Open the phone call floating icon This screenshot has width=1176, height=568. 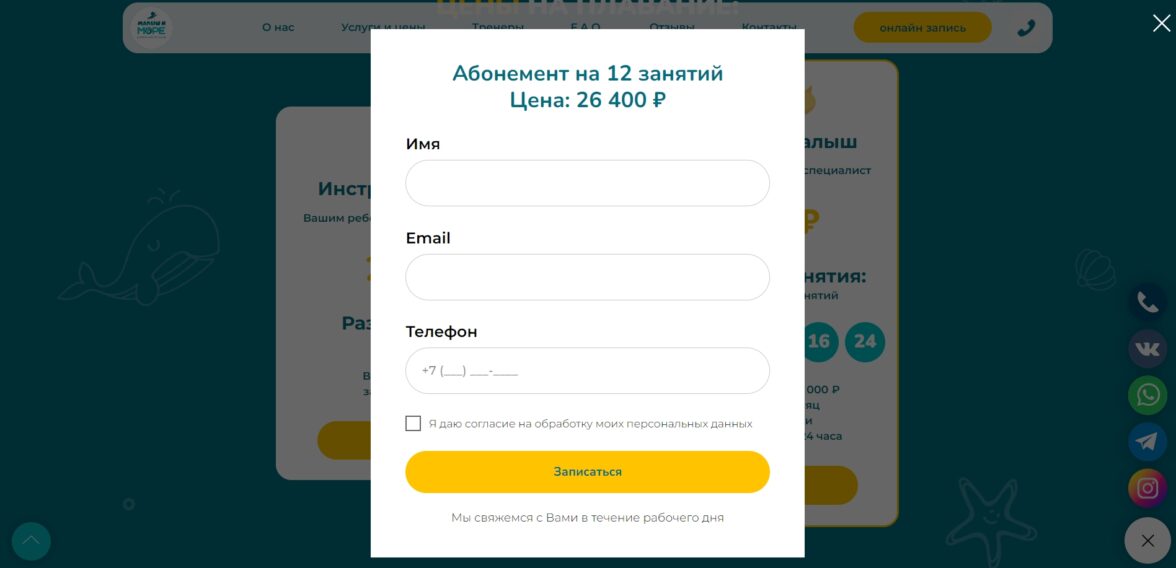(x=1147, y=302)
